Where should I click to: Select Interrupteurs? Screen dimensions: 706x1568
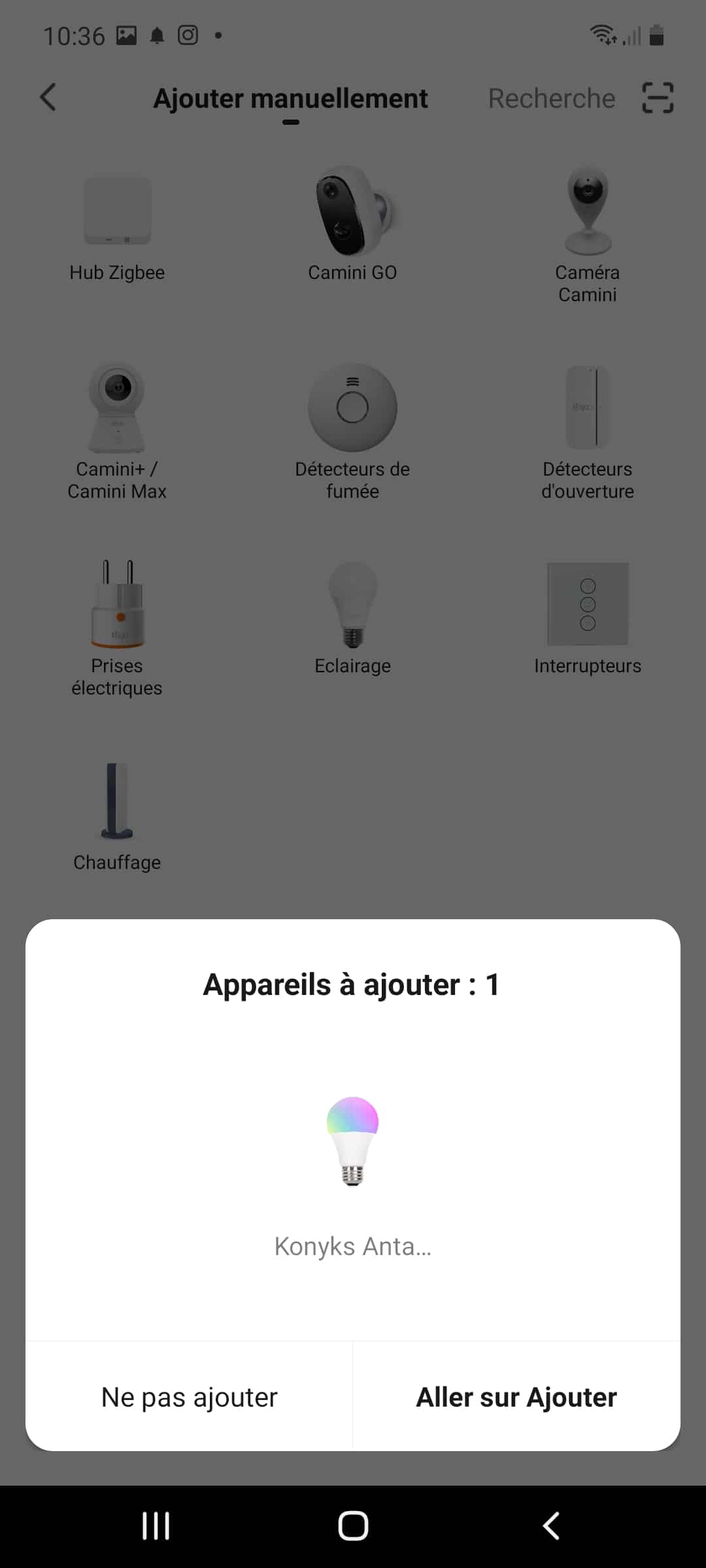[x=588, y=618]
